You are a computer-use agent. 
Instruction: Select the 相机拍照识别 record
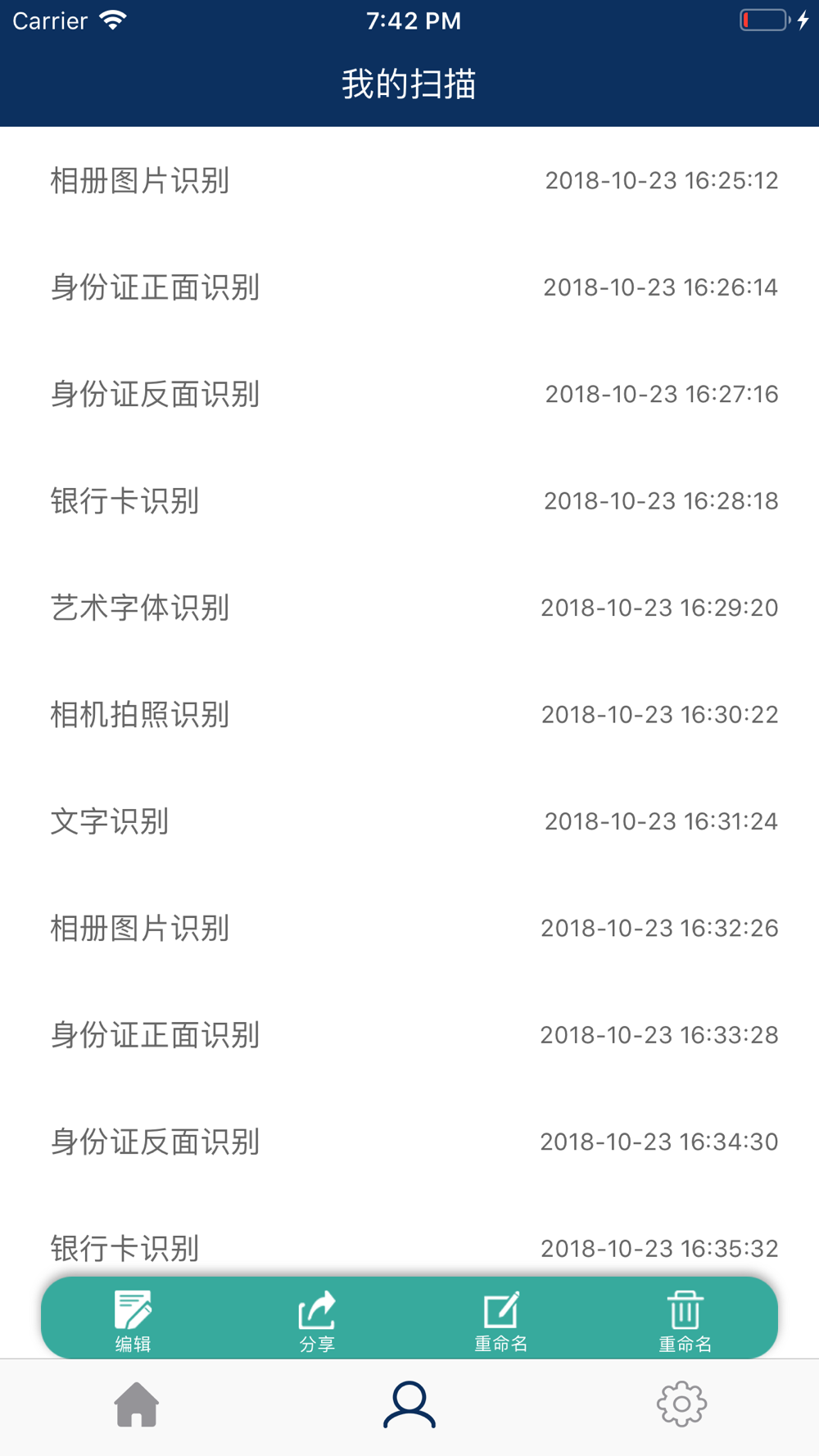click(x=409, y=715)
